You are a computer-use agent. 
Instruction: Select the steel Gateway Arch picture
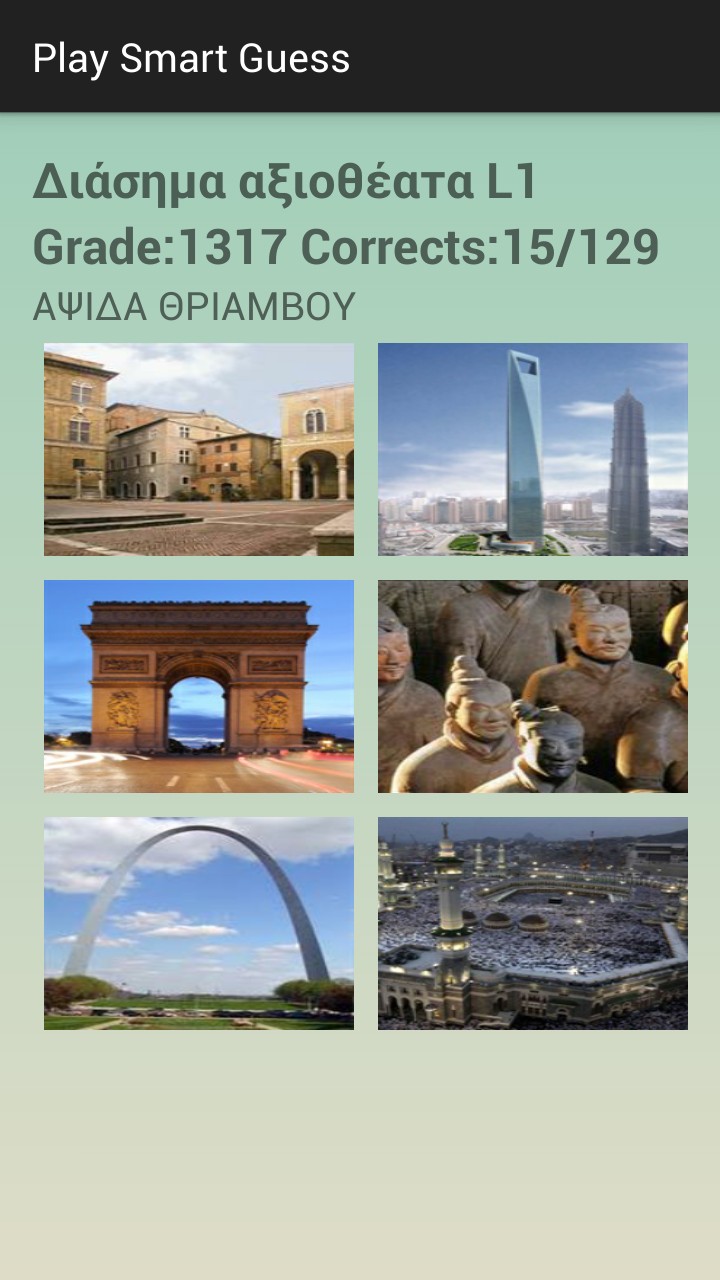(198, 923)
